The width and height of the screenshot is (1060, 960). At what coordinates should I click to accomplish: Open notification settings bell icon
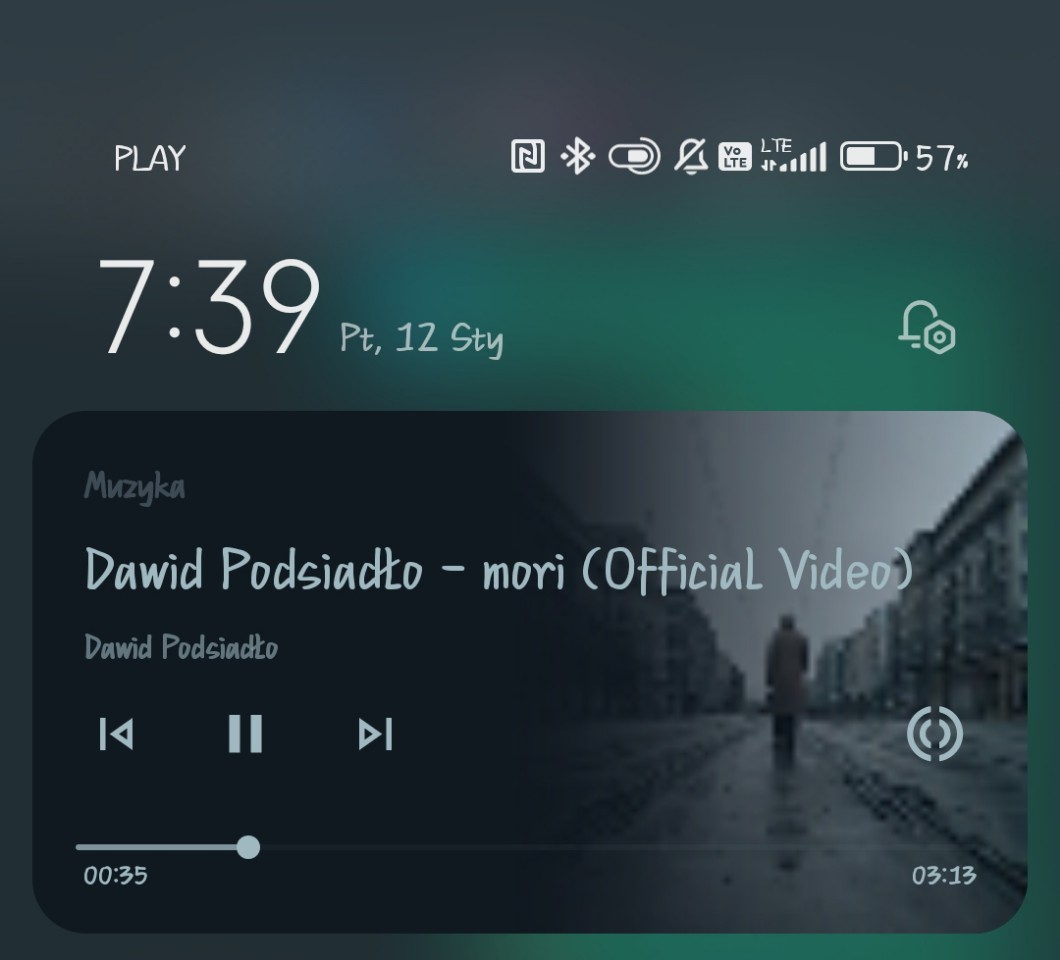coord(927,327)
